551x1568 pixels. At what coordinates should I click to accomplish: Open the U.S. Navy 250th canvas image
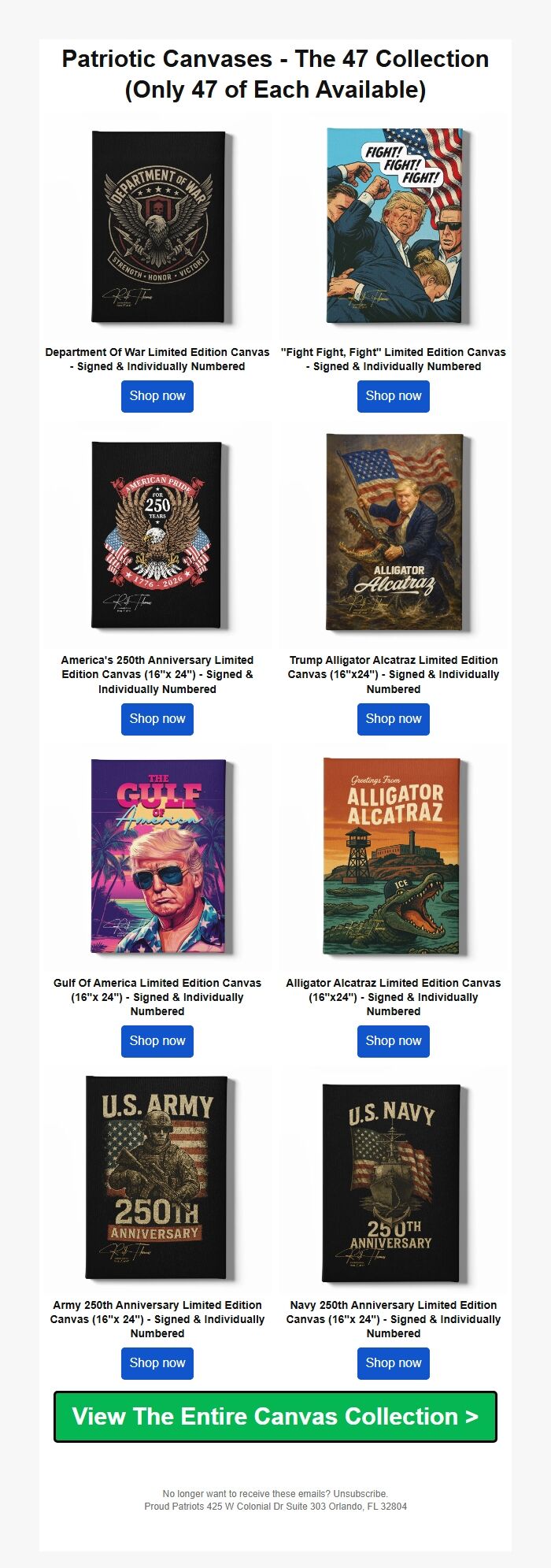pos(393,1181)
